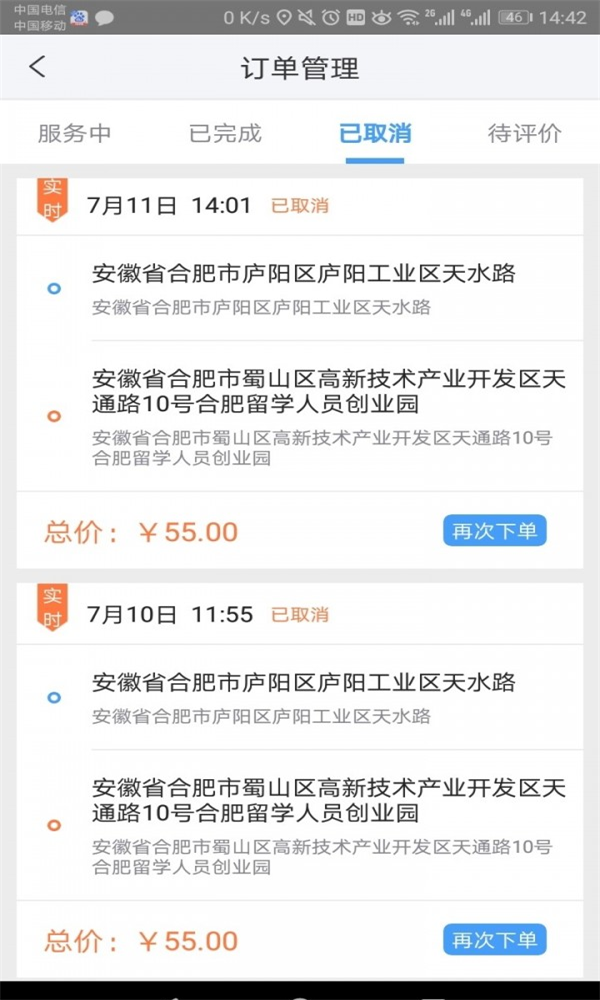Reorder the 7月10日 order via 再次下单
The image size is (600, 1000).
coord(495,940)
